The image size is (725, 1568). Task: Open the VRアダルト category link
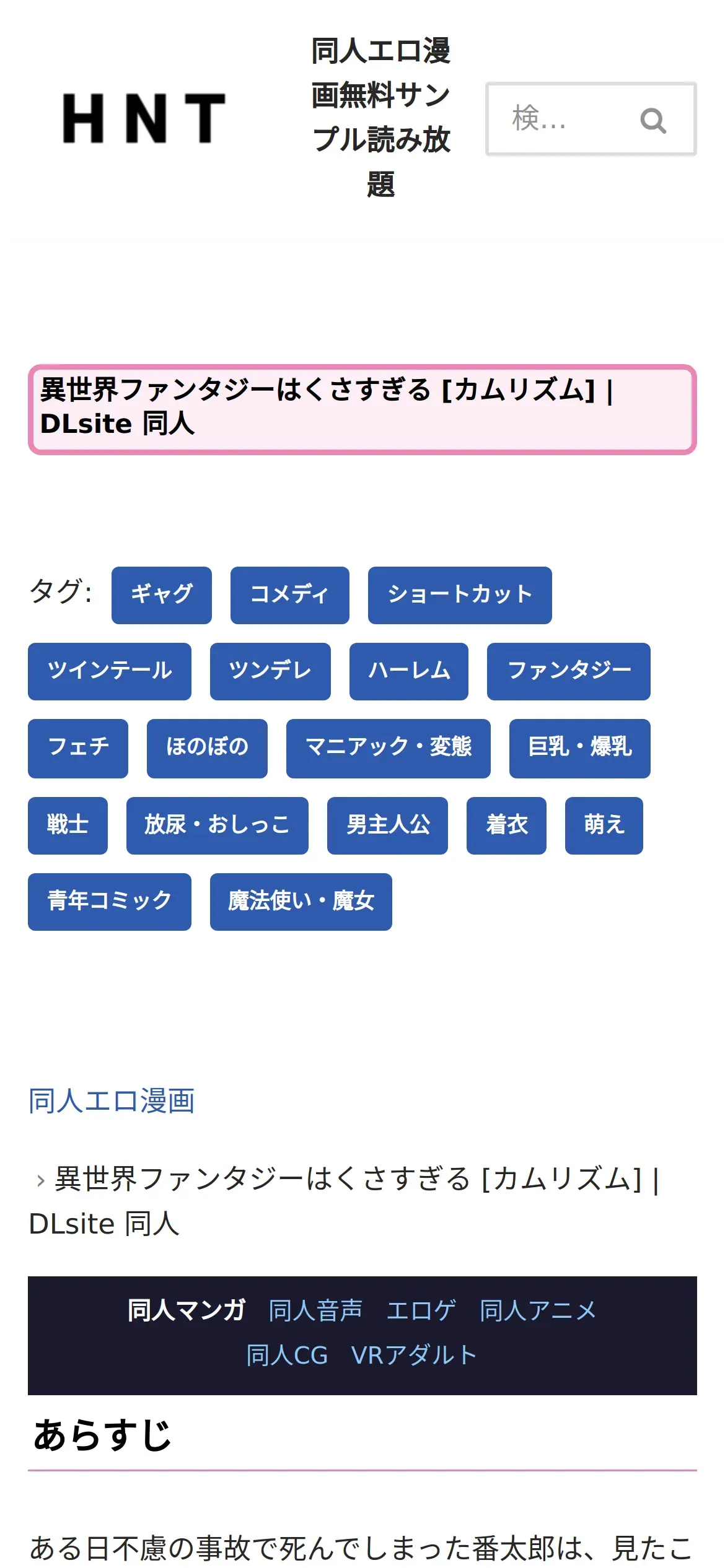click(x=414, y=1356)
